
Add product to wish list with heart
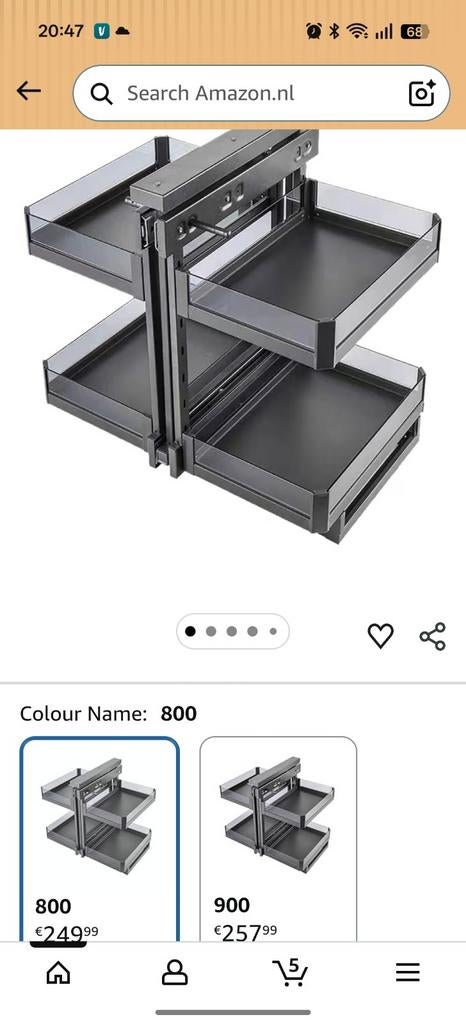(381, 635)
